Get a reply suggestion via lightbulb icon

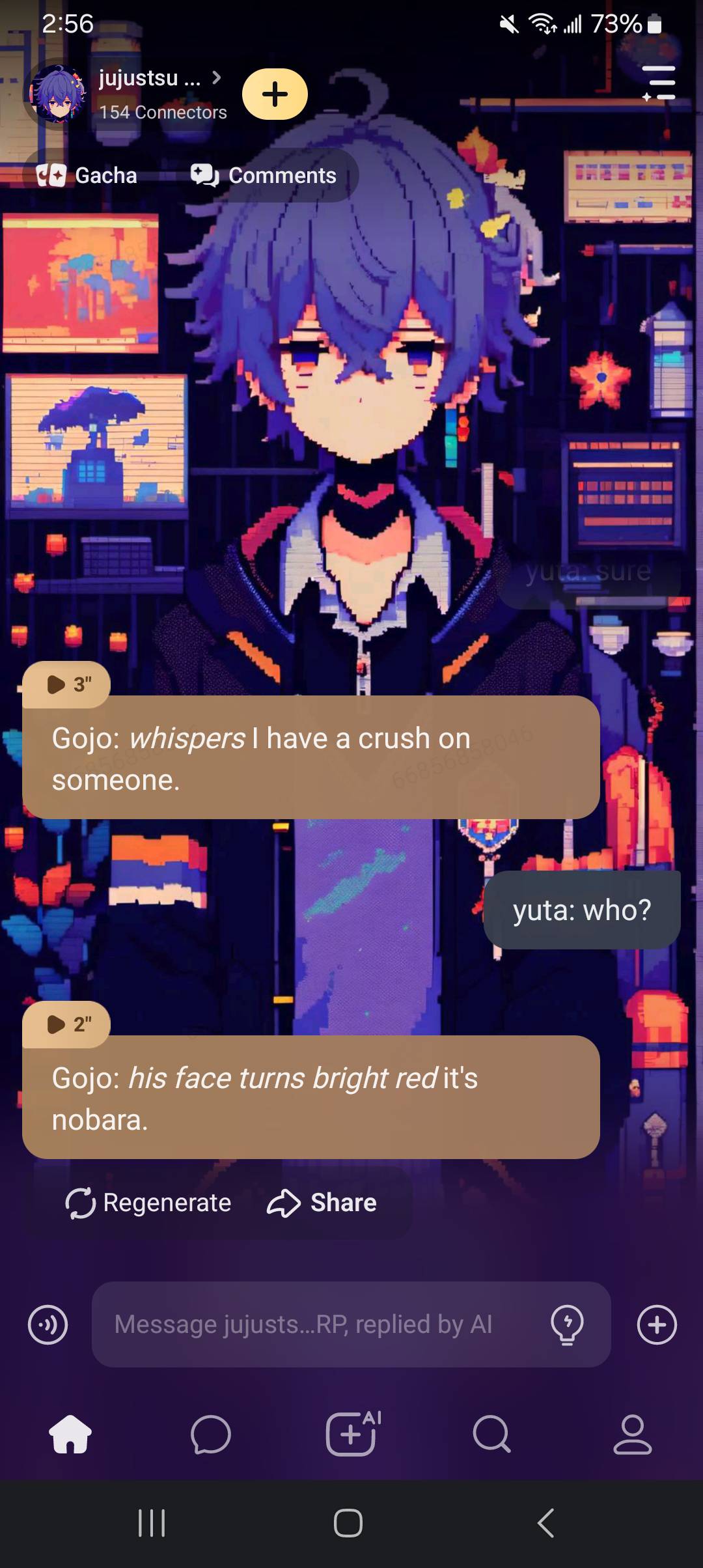tap(567, 1324)
